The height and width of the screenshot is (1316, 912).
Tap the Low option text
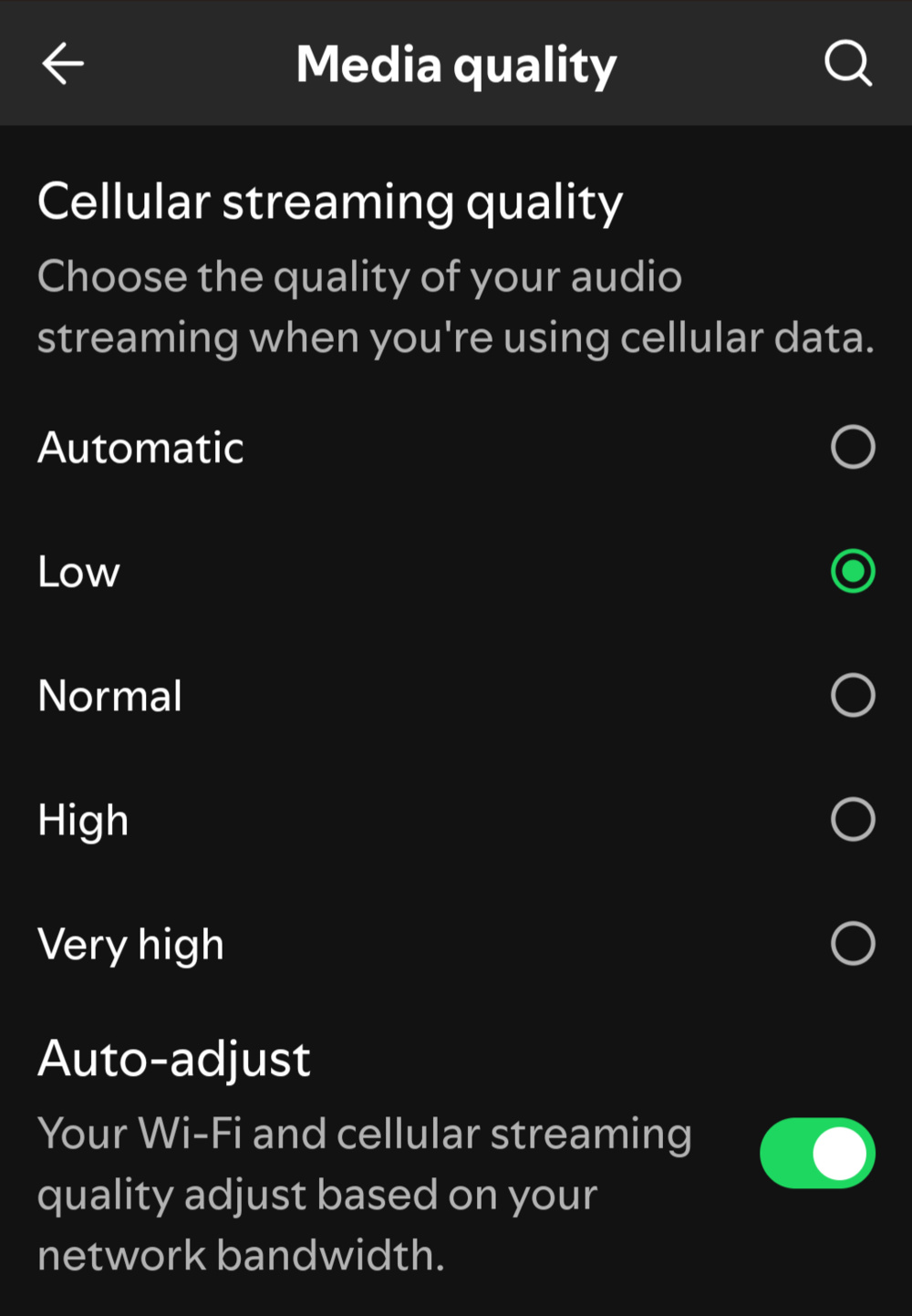[x=78, y=572]
